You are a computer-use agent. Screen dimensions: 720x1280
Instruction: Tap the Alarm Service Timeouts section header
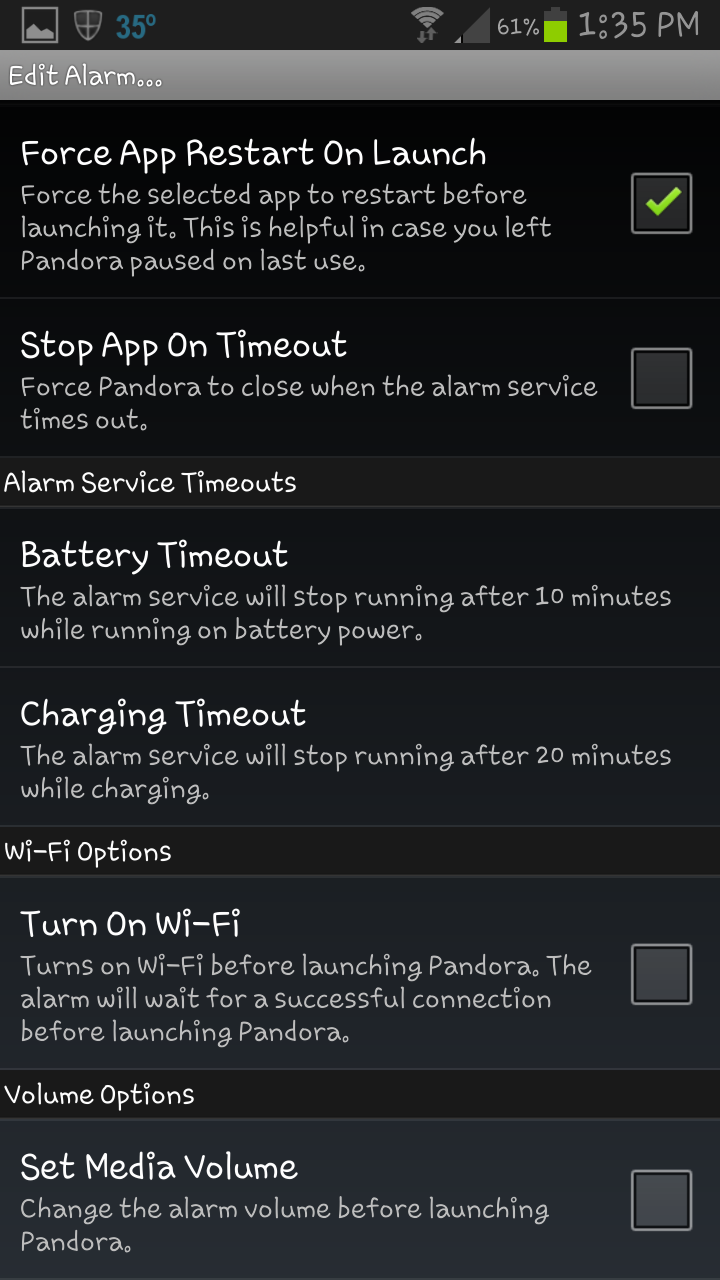point(150,482)
